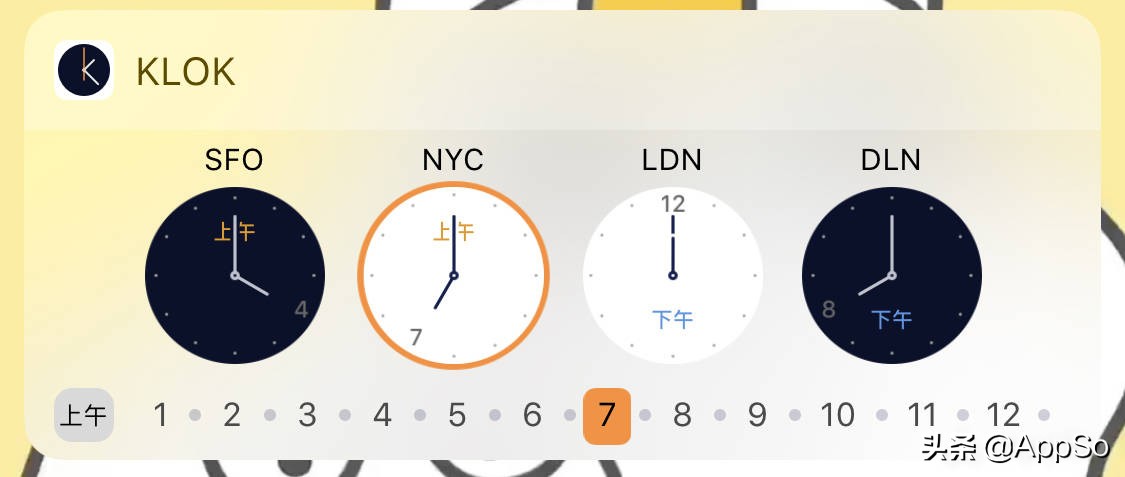Tap the SFO clock
This screenshot has height=477, width=1125.
234,275
